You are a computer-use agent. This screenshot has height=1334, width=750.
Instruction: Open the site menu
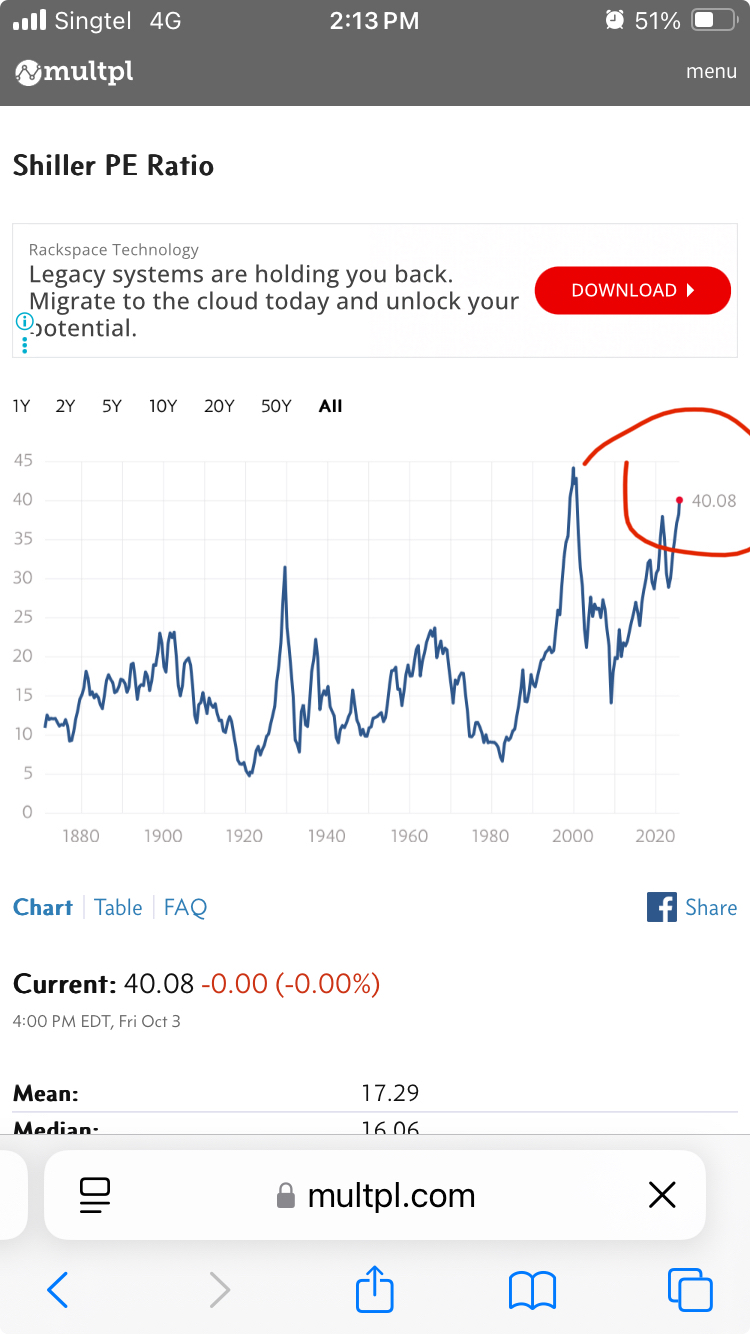click(711, 72)
